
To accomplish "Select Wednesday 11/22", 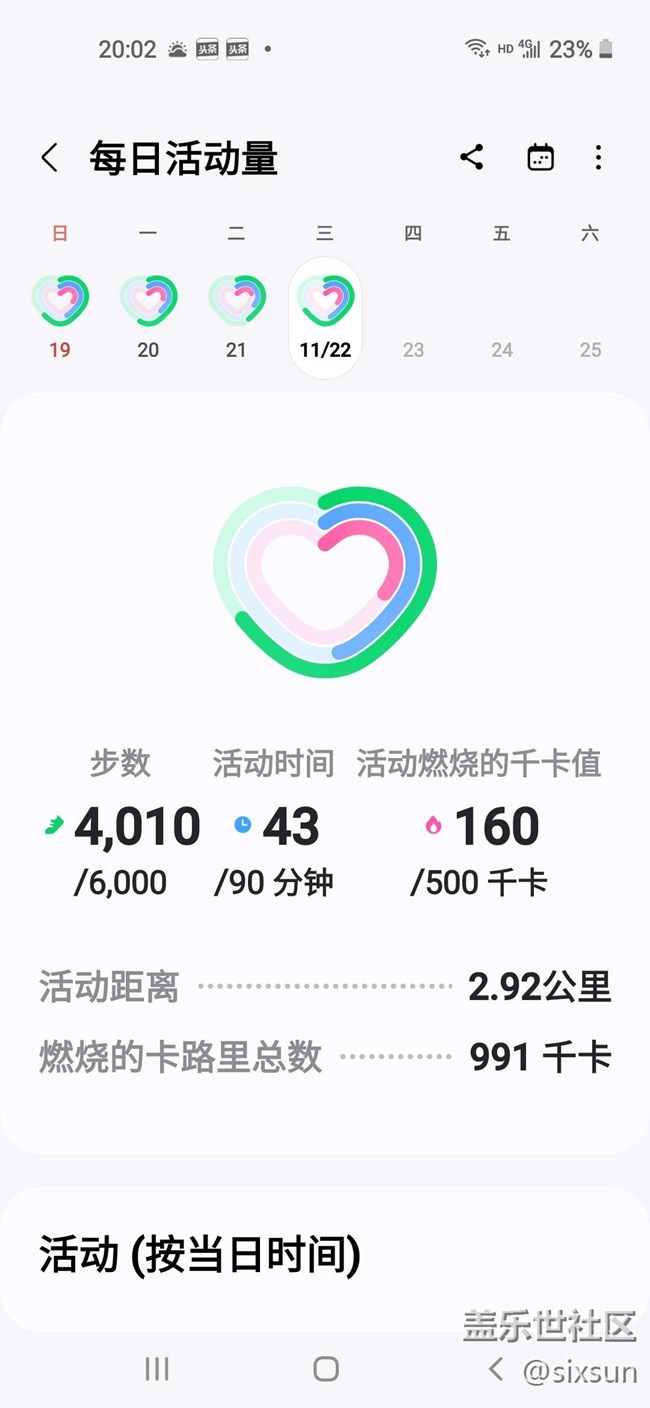I will point(325,315).
